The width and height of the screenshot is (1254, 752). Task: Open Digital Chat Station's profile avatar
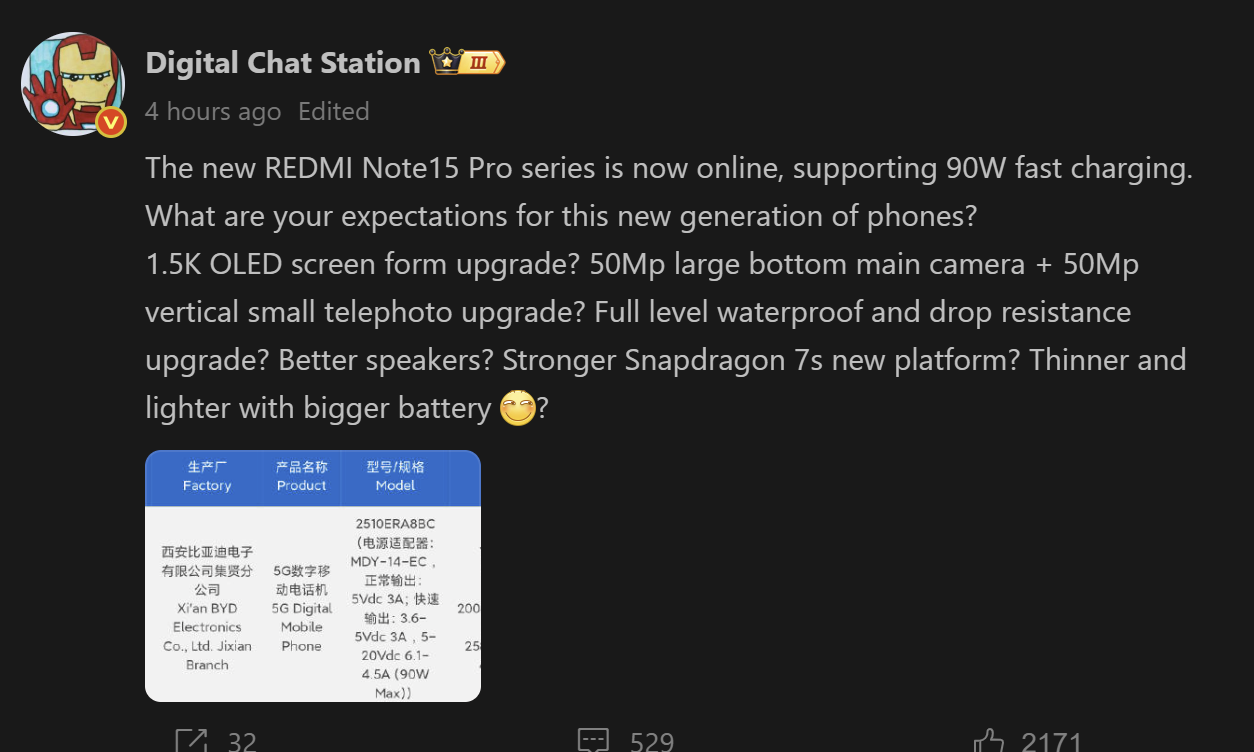(72, 83)
